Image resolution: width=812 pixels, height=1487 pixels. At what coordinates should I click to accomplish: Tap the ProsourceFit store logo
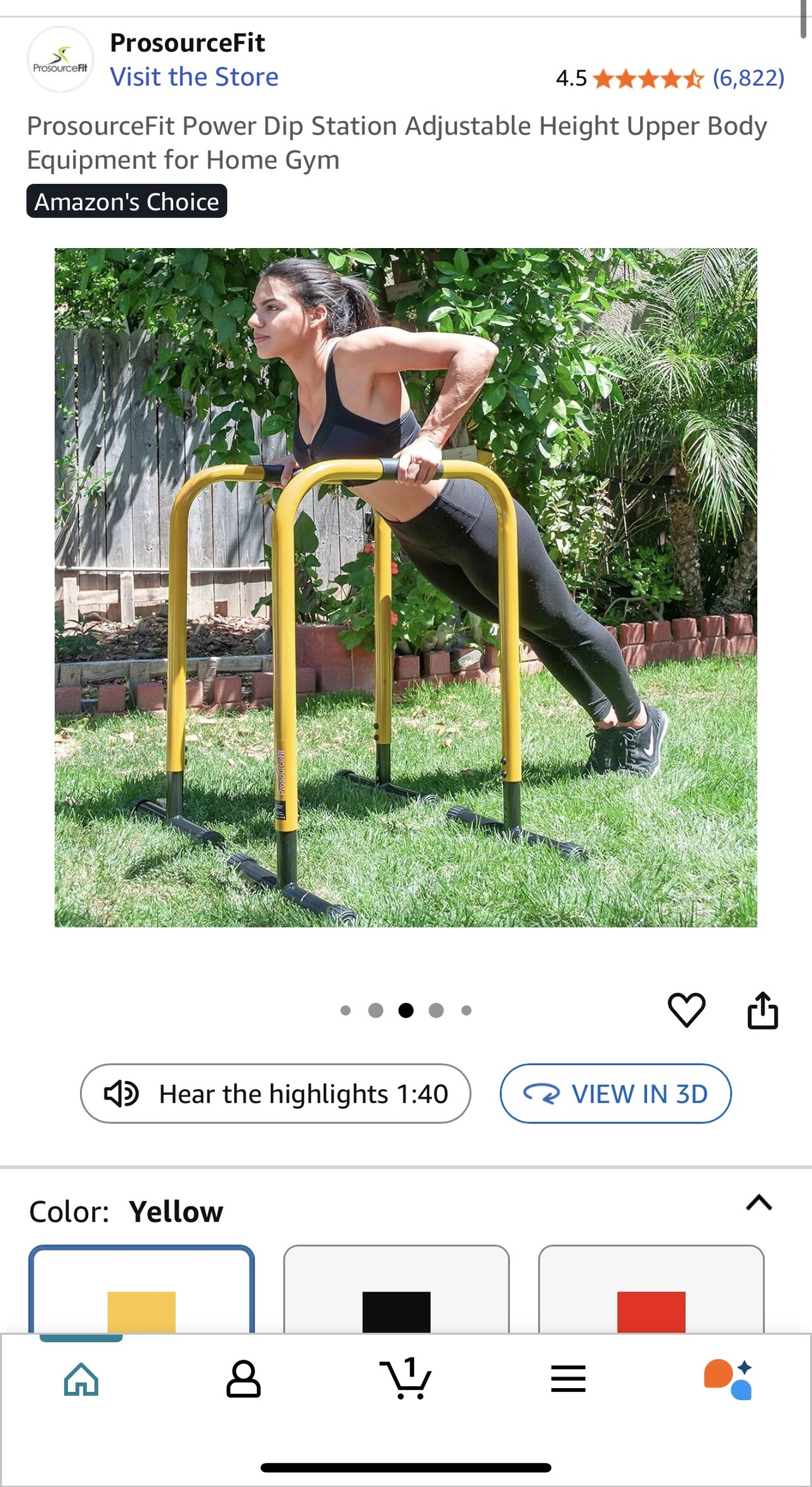click(x=60, y=60)
